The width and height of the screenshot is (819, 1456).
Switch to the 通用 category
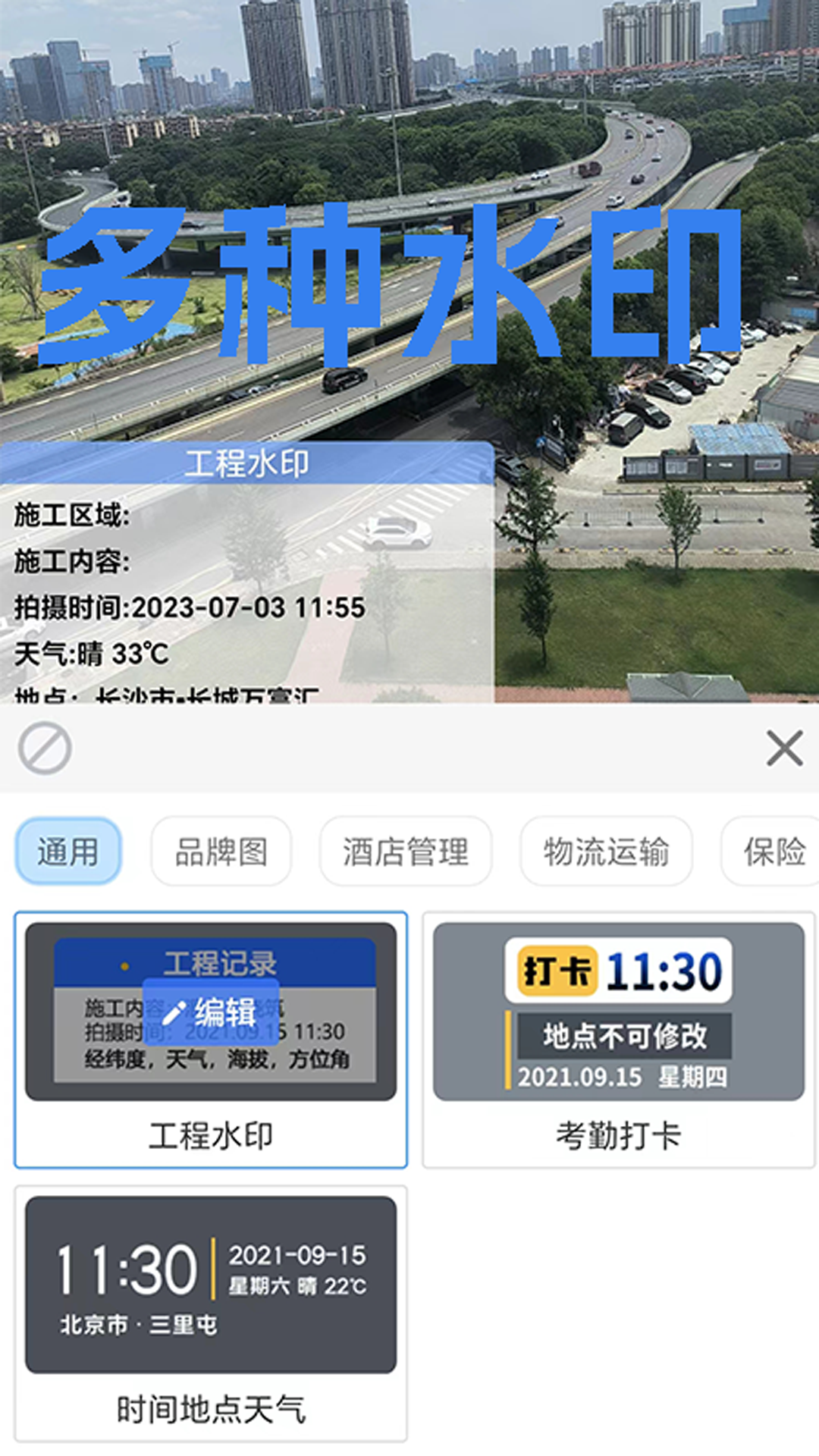[x=68, y=851]
